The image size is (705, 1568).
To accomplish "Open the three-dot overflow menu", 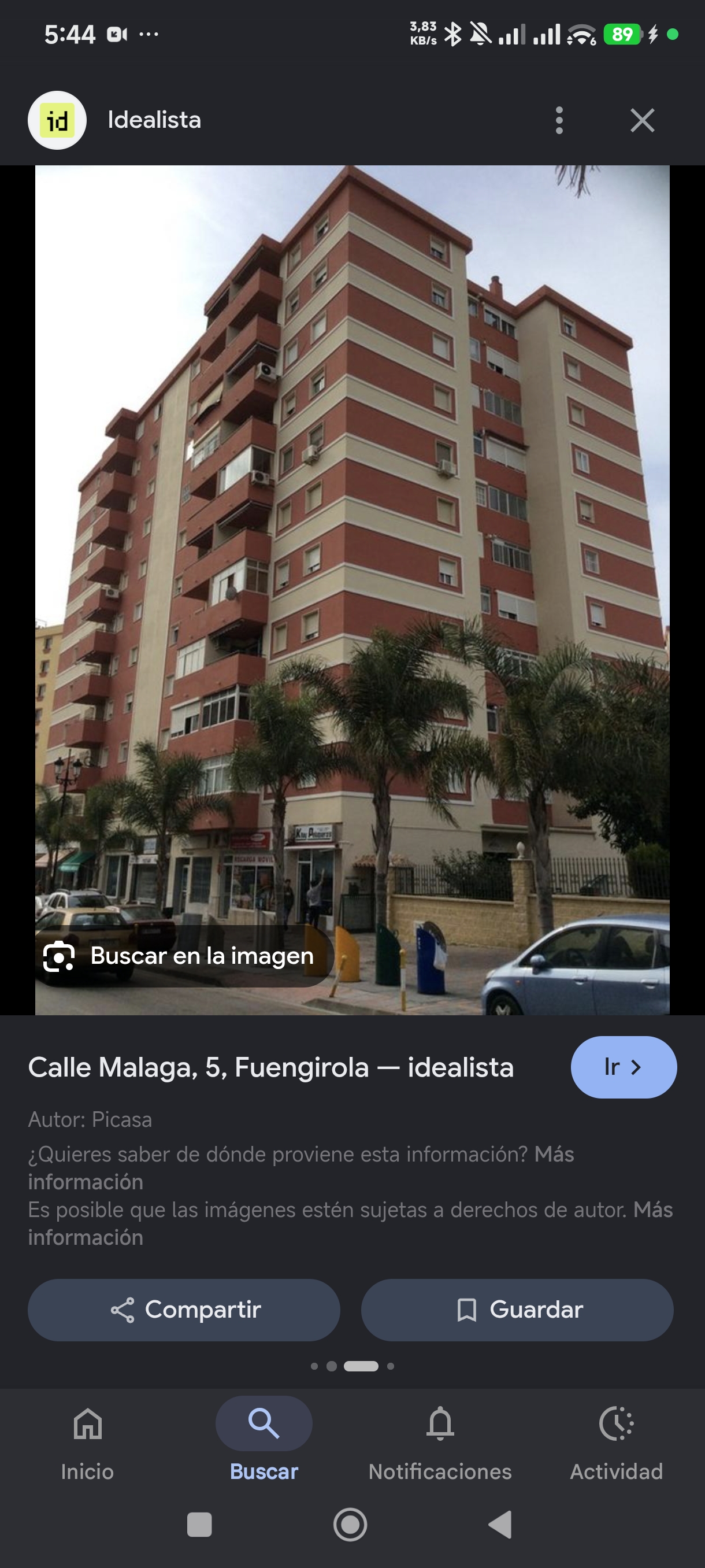I will pyautogui.click(x=559, y=120).
